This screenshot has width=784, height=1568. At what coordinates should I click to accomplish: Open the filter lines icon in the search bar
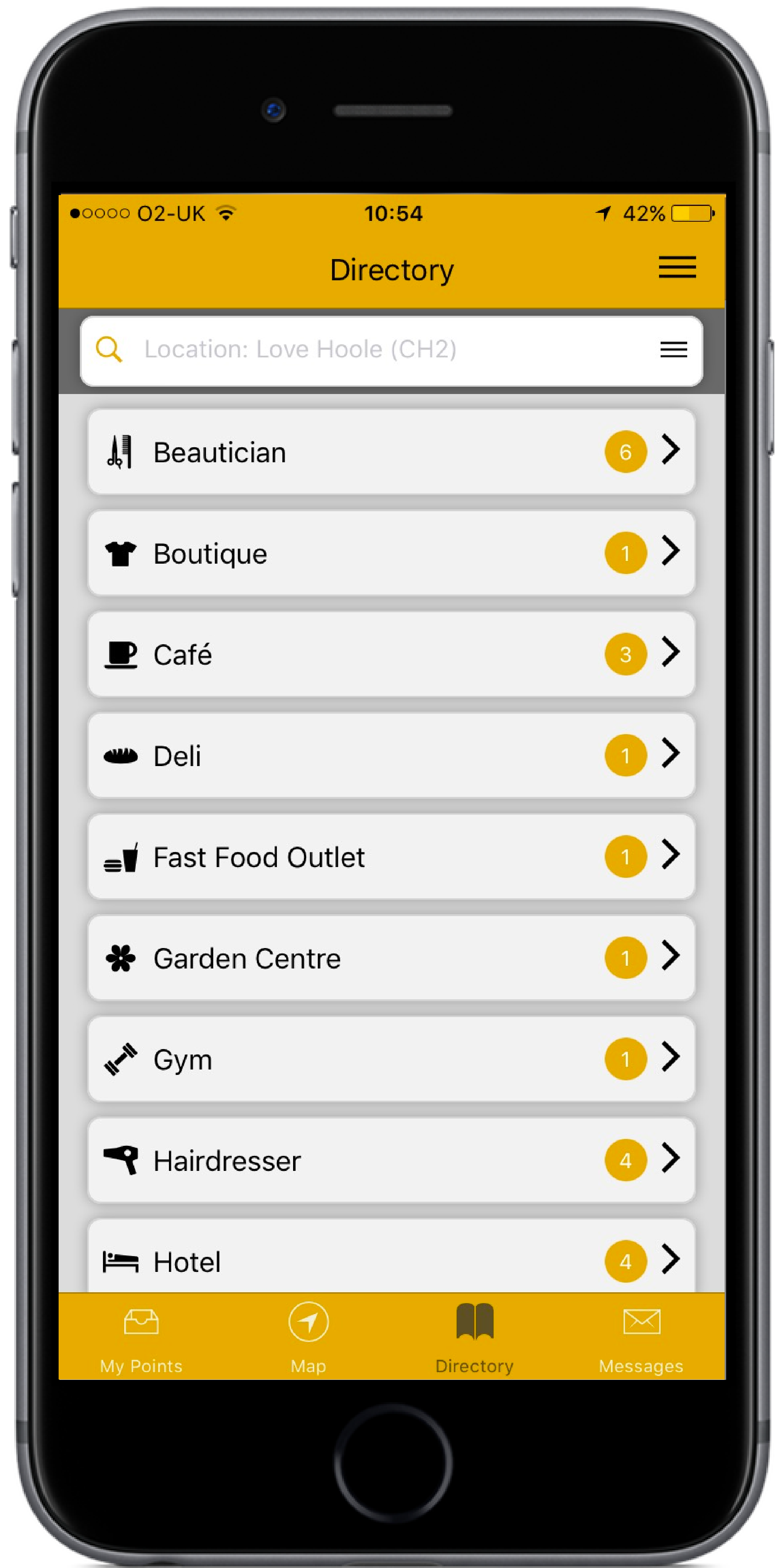[x=673, y=349]
